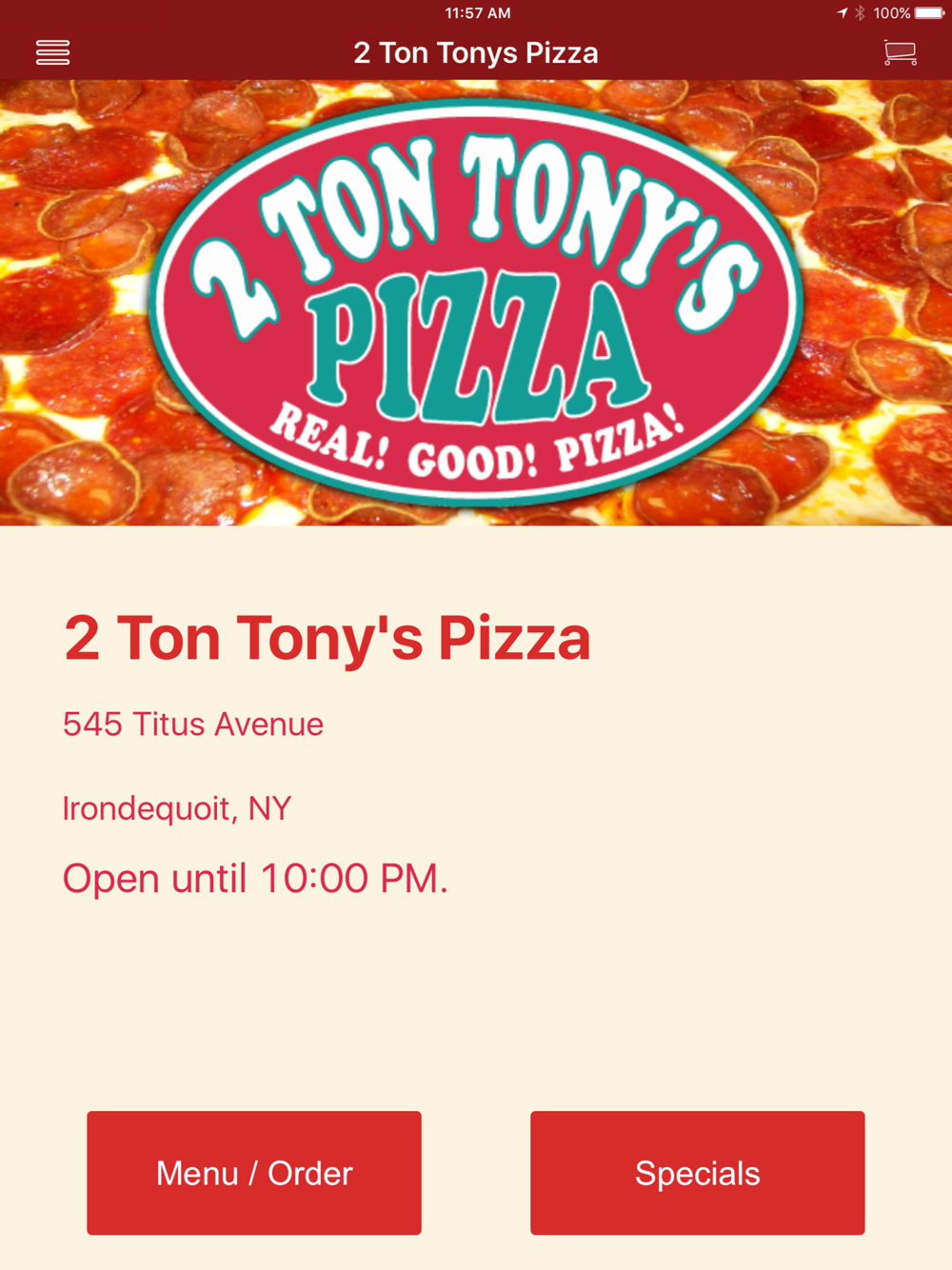
Task: Open the hamburger menu
Action: [53, 52]
